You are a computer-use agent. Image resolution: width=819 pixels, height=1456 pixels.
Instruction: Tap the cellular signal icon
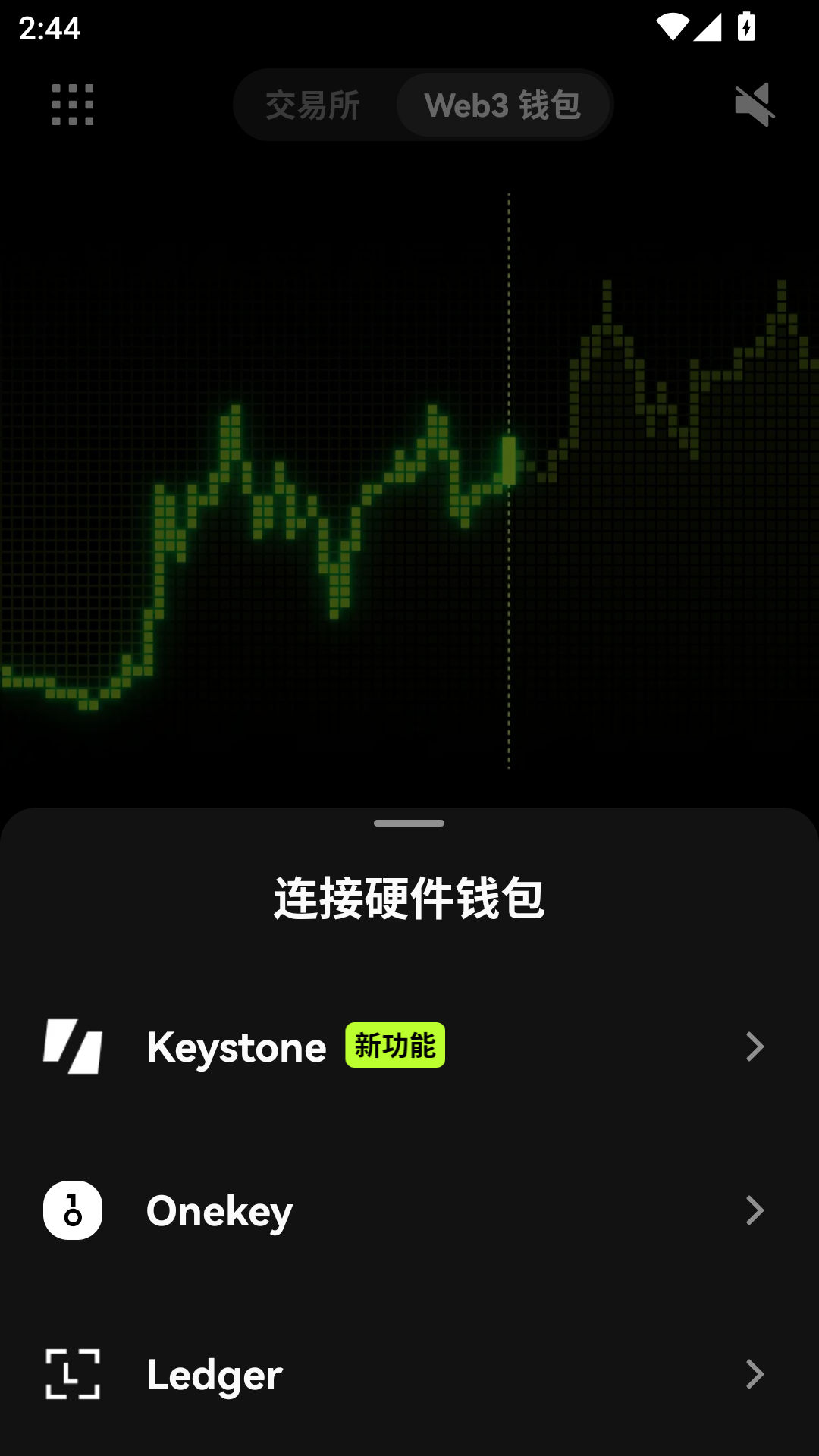coord(708,28)
